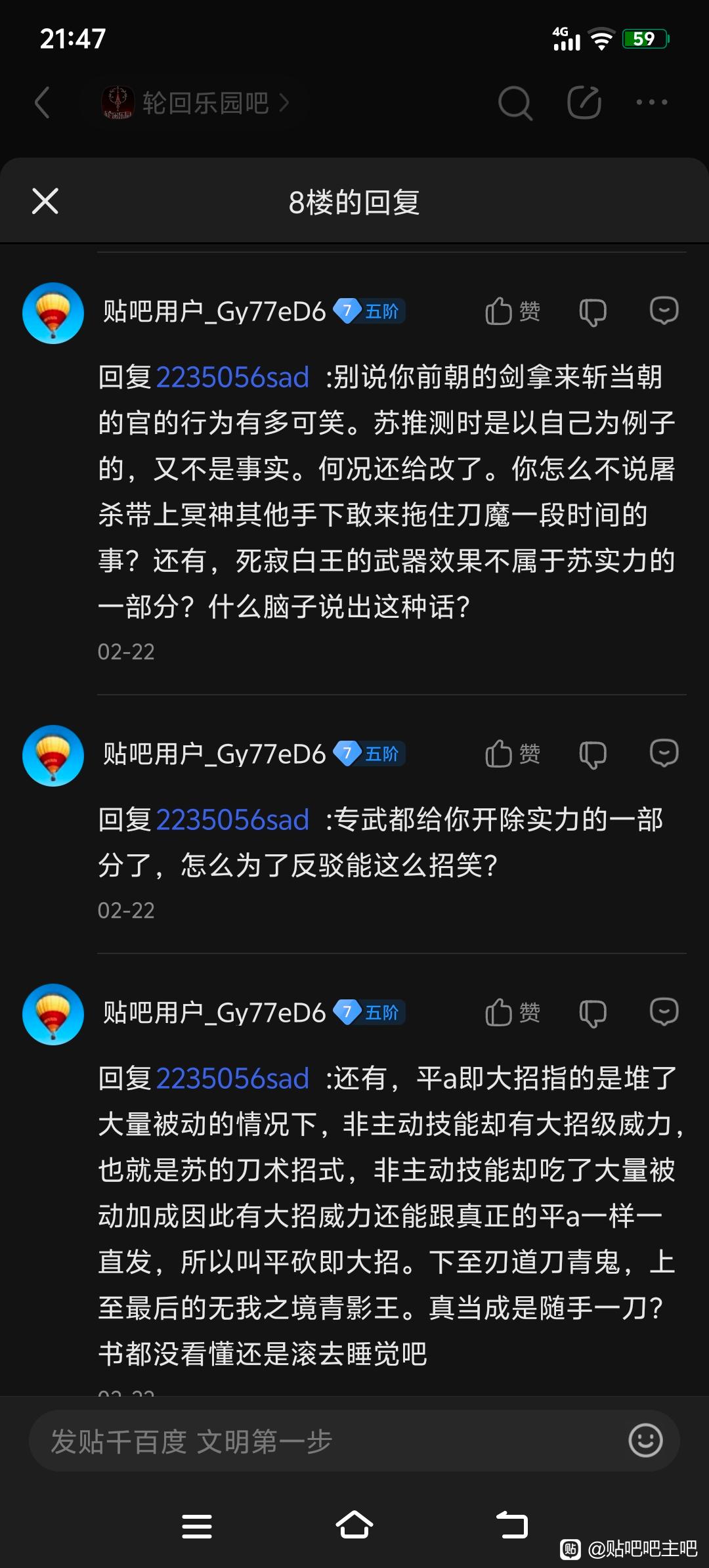Reply to the comment starting with 专武都给你开除
The height and width of the screenshot is (1568, 709).
[x=664, y=753]
